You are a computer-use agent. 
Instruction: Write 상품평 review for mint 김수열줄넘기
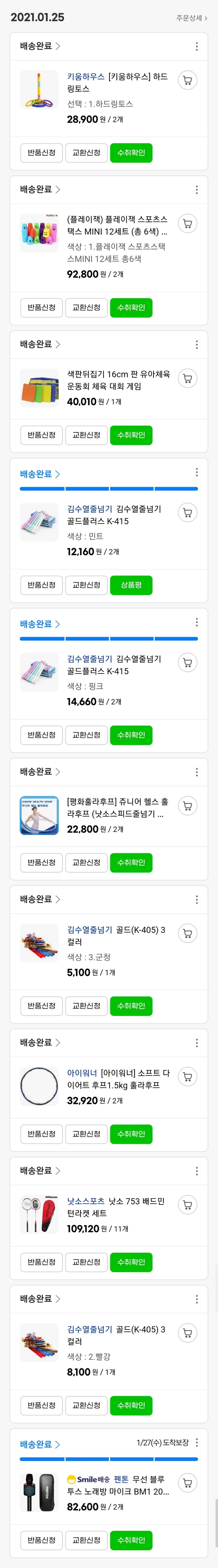pos(131,585)
